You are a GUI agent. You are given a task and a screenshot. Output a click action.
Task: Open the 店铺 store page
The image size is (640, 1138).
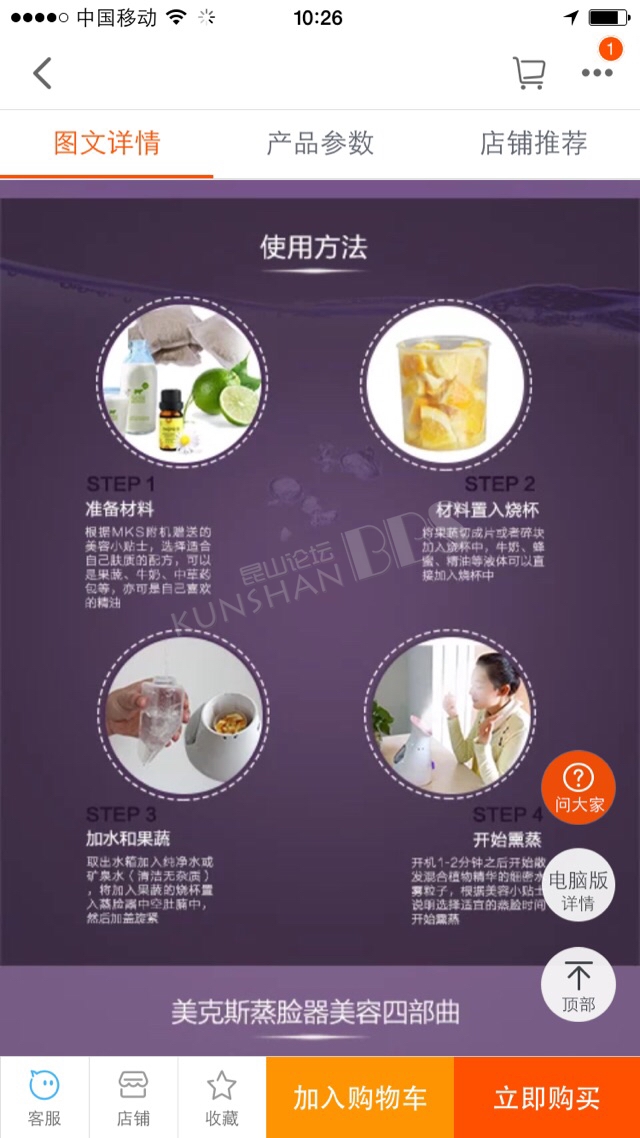point(134,1097)
